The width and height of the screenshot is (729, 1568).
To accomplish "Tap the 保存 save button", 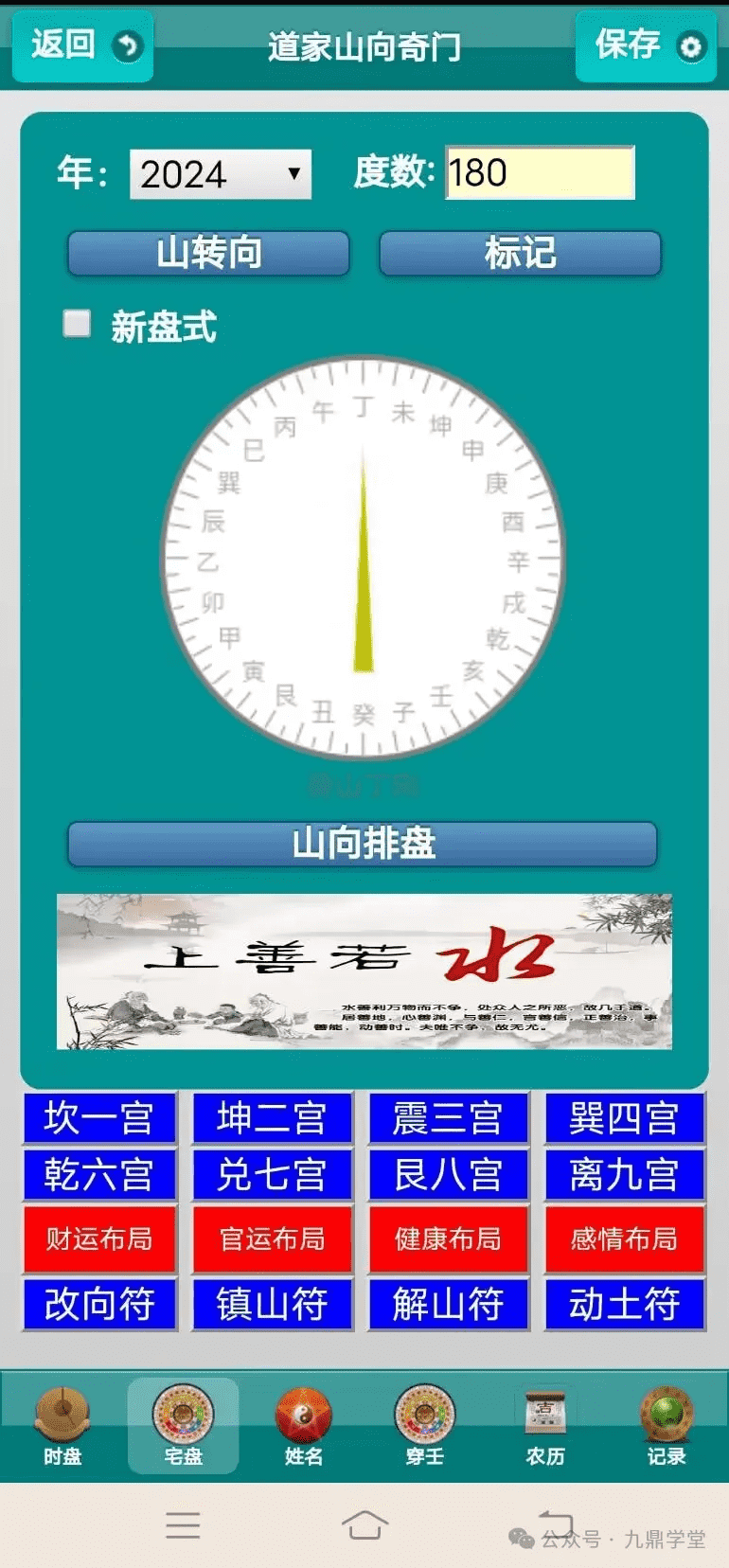I will [x=646, y=45].
